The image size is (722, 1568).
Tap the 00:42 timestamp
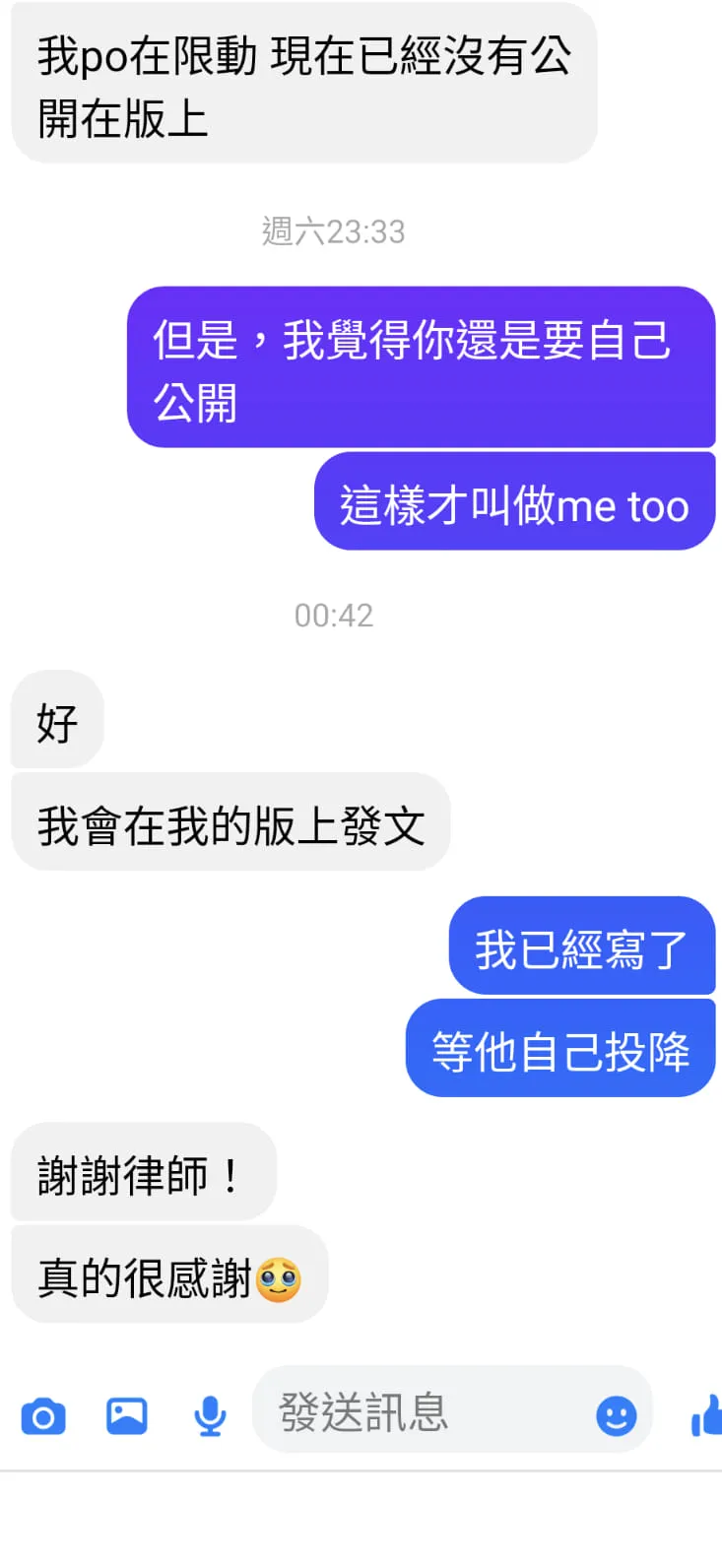[335, 616]
